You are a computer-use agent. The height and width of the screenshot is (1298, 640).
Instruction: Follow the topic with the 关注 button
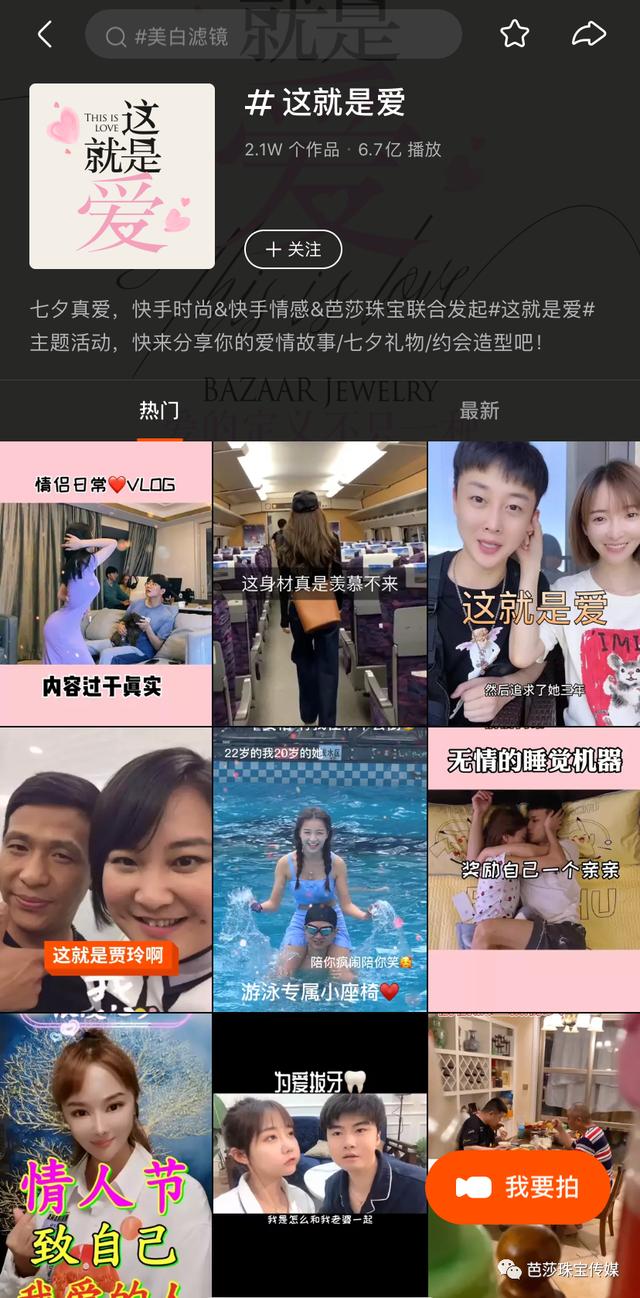[293, 250]
